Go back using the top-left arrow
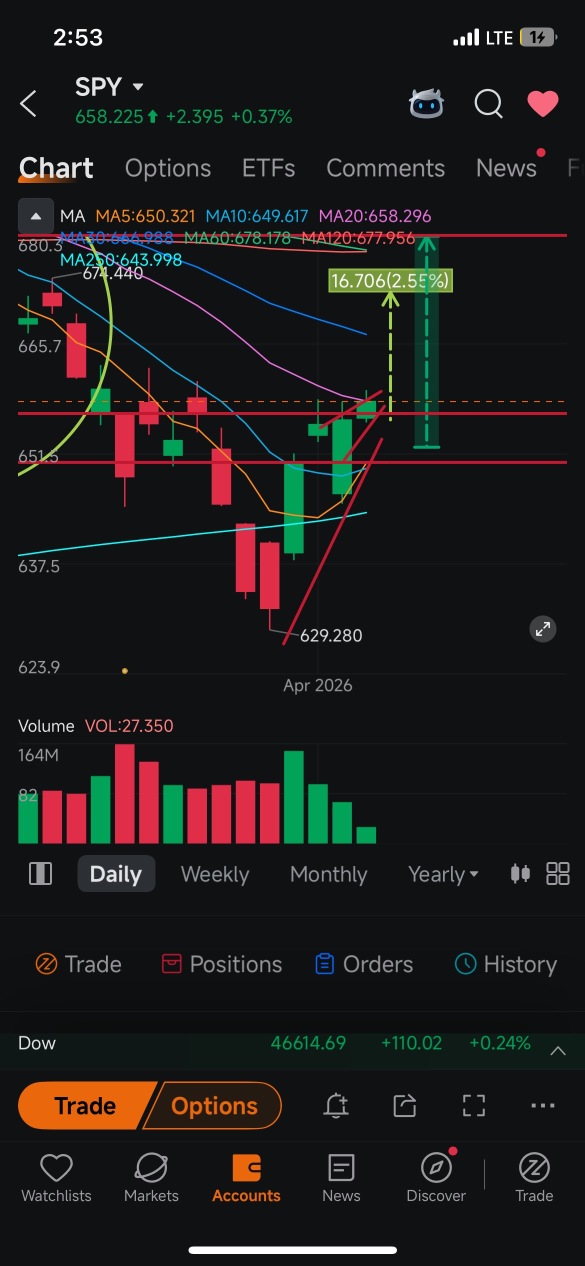585x1266 pixels. pos(28,103)
